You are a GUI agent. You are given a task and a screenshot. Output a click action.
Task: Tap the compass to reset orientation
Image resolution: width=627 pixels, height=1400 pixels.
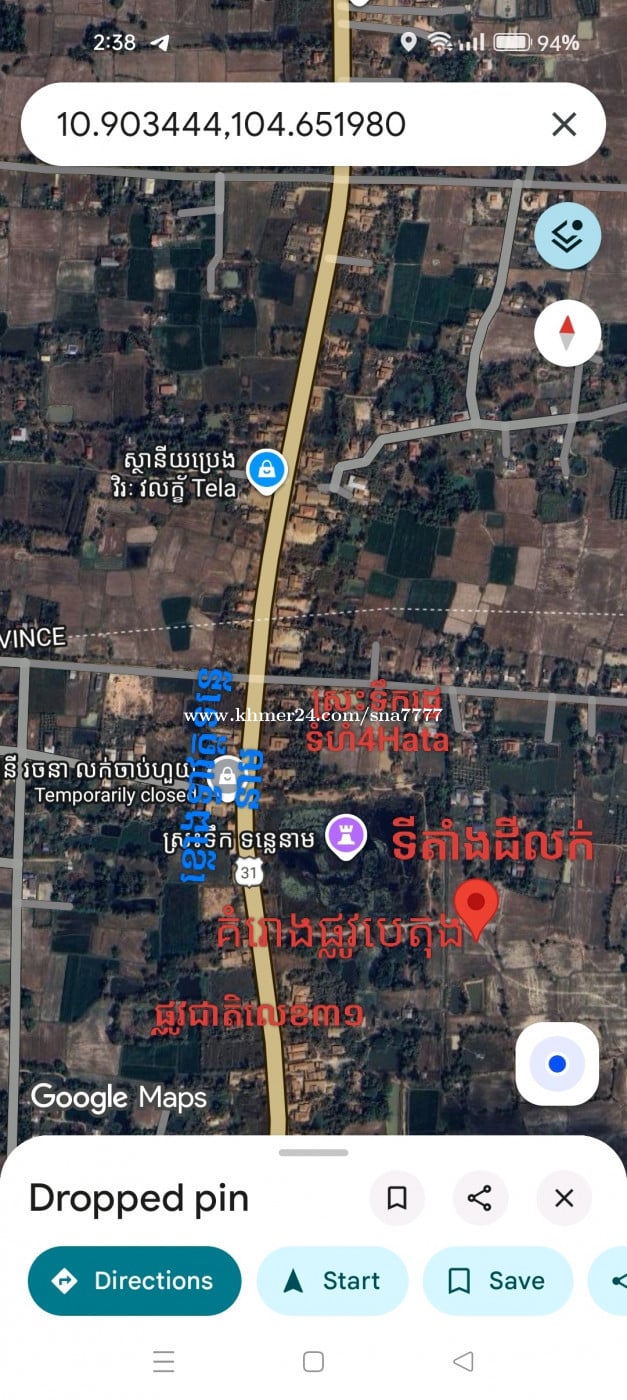567,332
